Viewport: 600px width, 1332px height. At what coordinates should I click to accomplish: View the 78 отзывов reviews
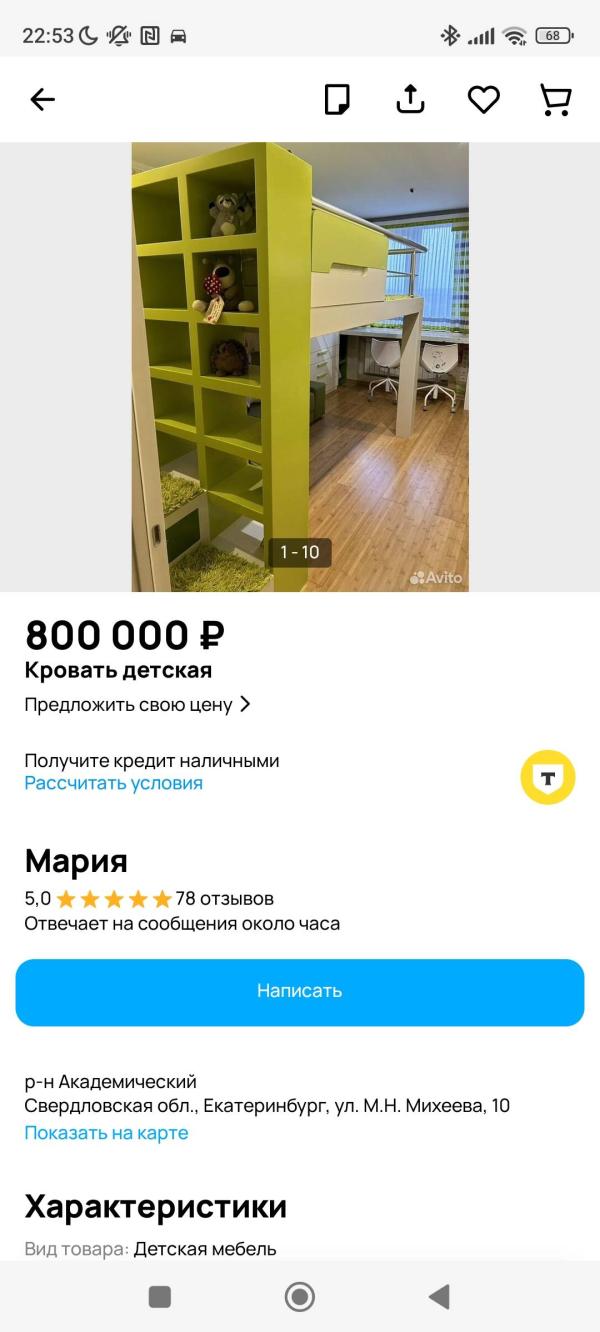tap(224, 898)
